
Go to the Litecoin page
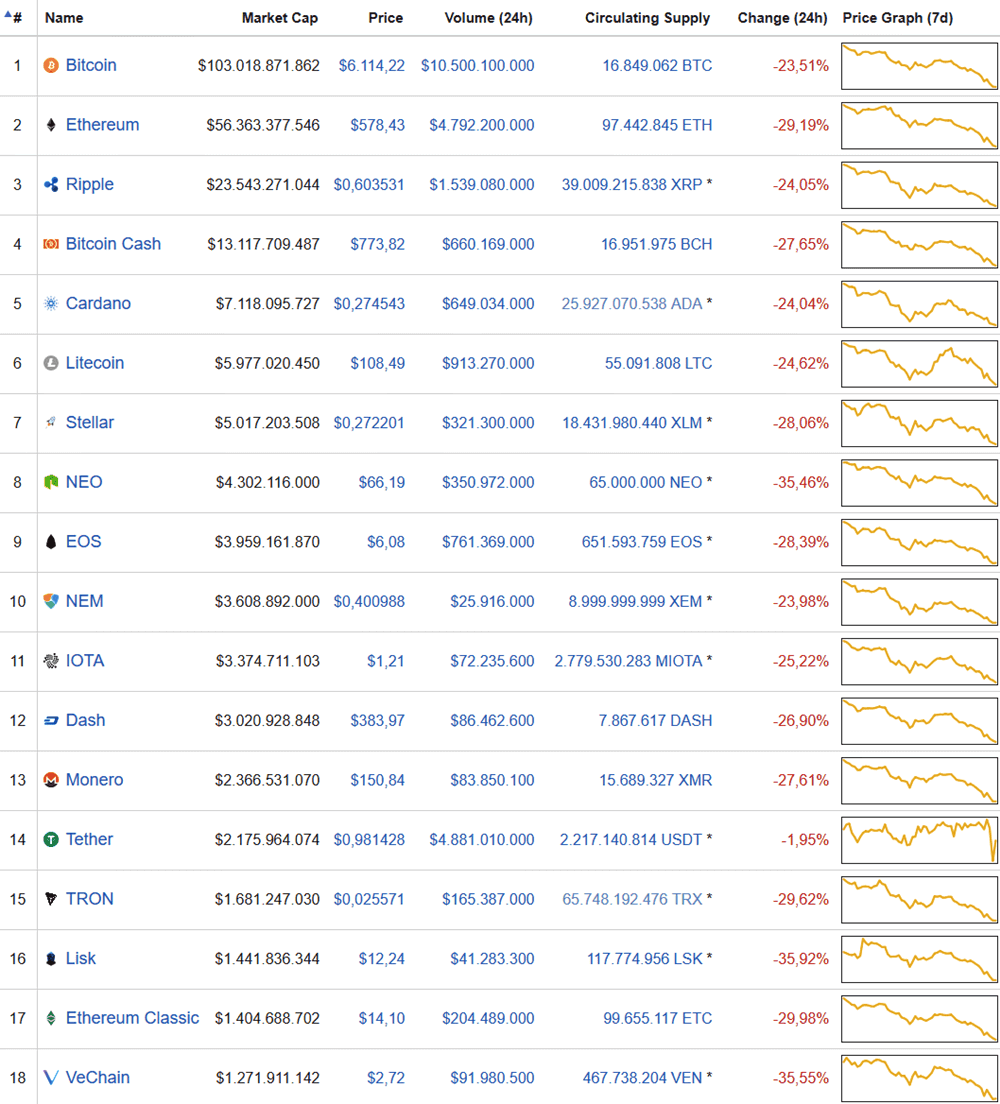95,363
